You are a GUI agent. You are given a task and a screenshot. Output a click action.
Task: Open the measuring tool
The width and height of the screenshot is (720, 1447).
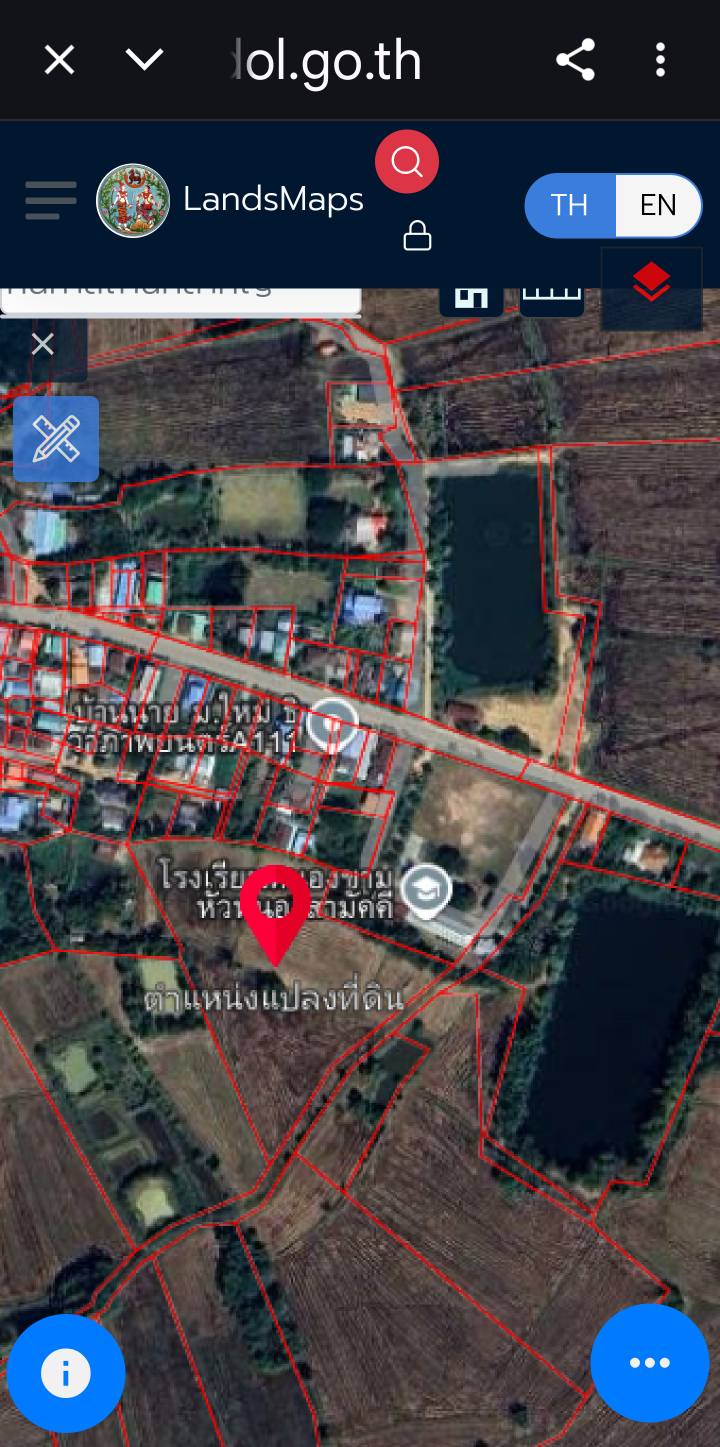click(56, 439)
